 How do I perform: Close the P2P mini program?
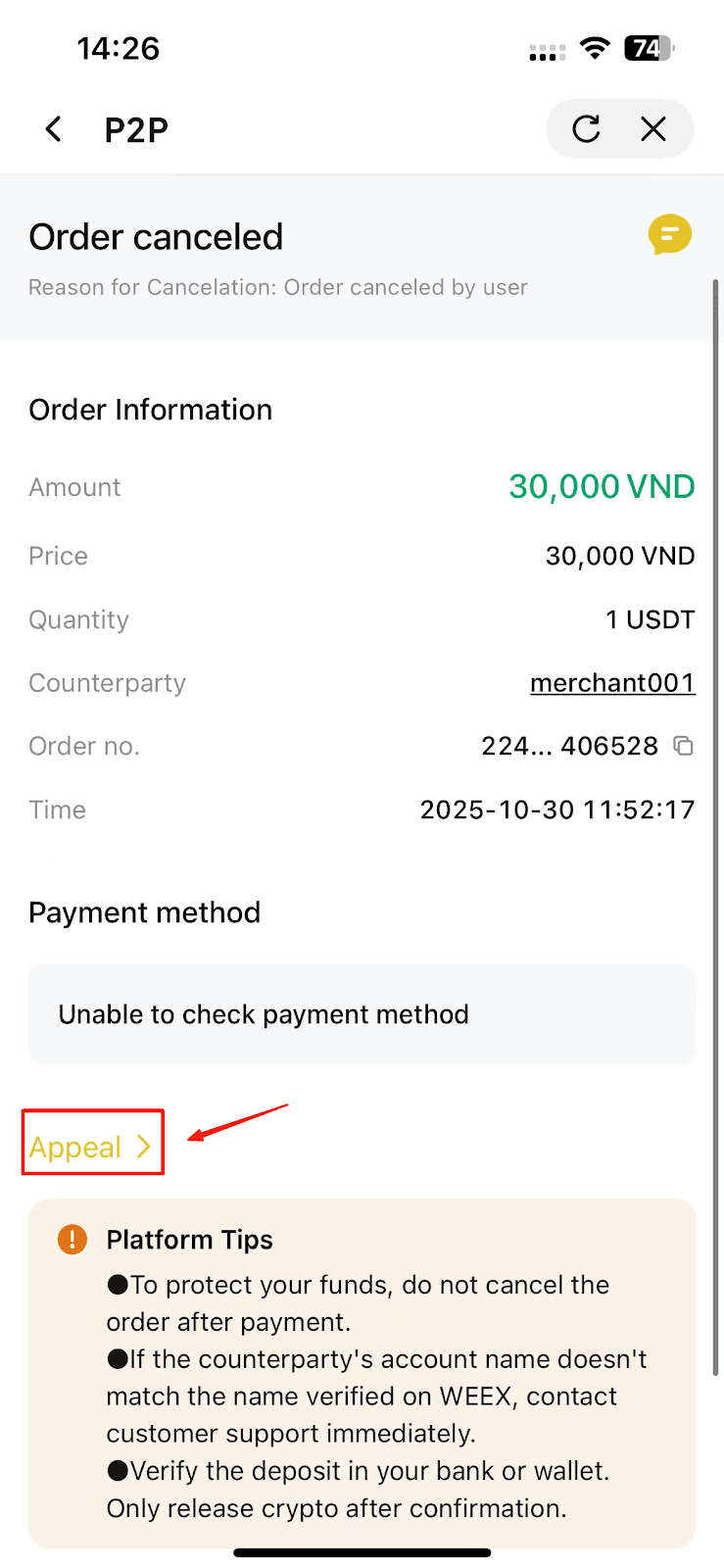pyautogui.click(x=653, y=128)
